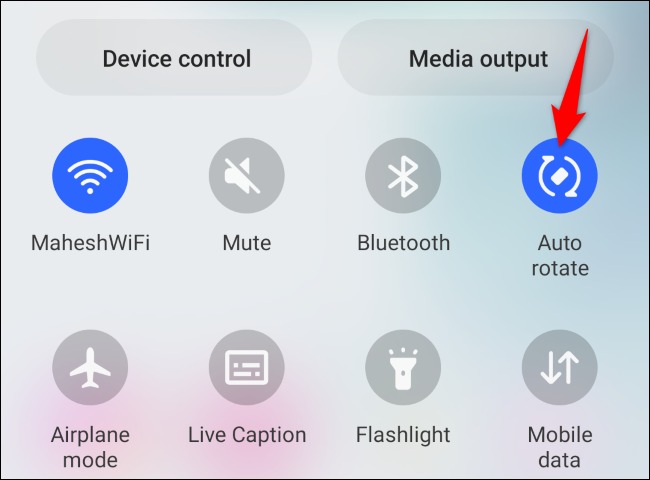The height and width of the screenshot is (480, 650).
Task: Enable Mobile data
Action: tap(559, 368)
